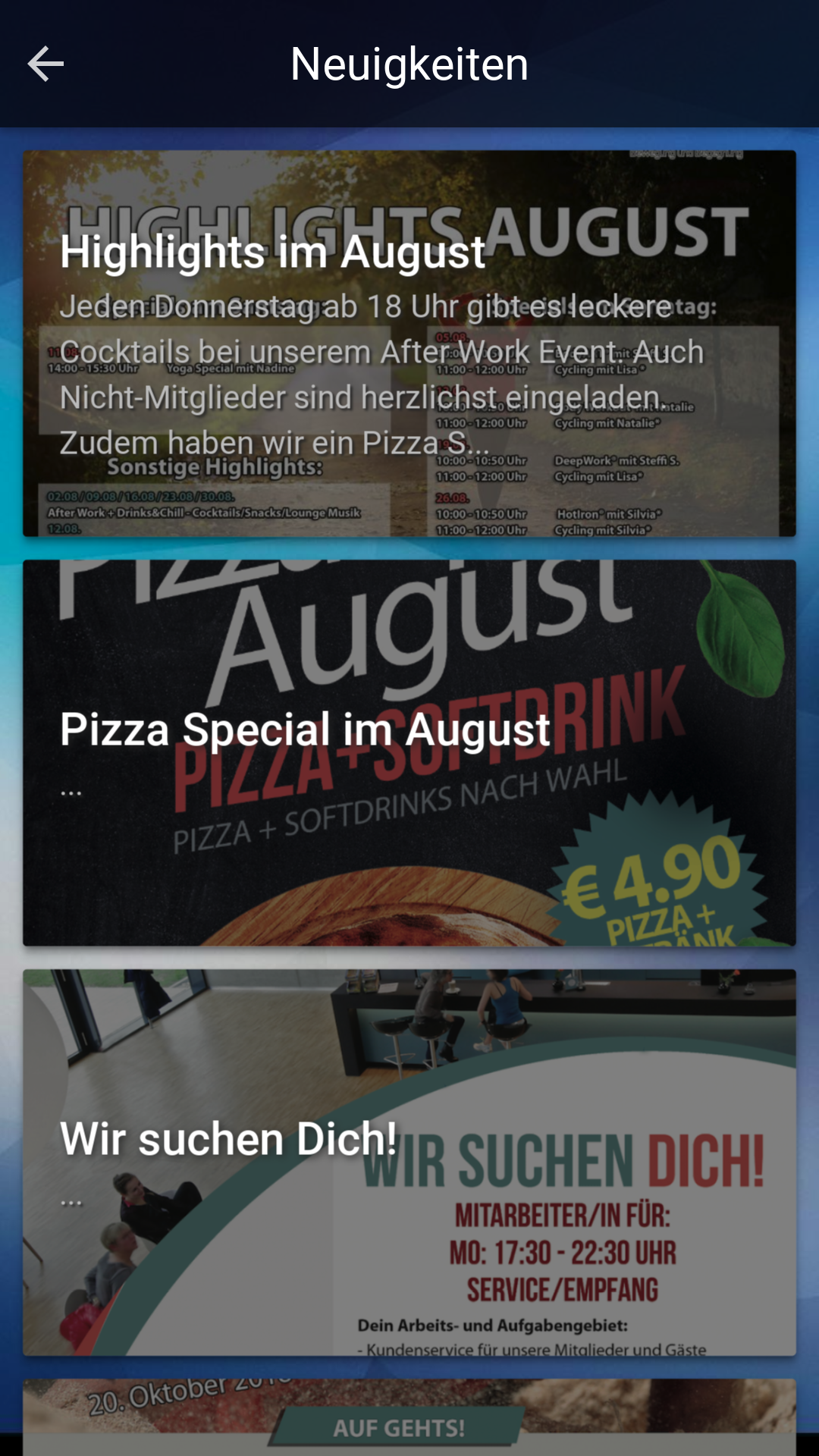This screenshot has width=819, height=1456.
Task: Open the Wir suchen Dich! job card
Action: click(x=409, y=1163)
